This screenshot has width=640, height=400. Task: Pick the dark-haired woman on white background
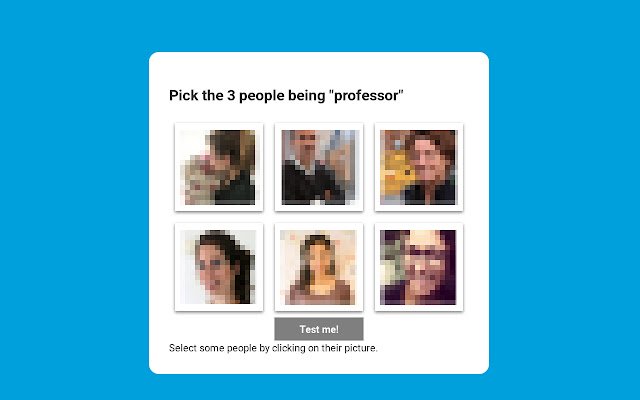219,267
